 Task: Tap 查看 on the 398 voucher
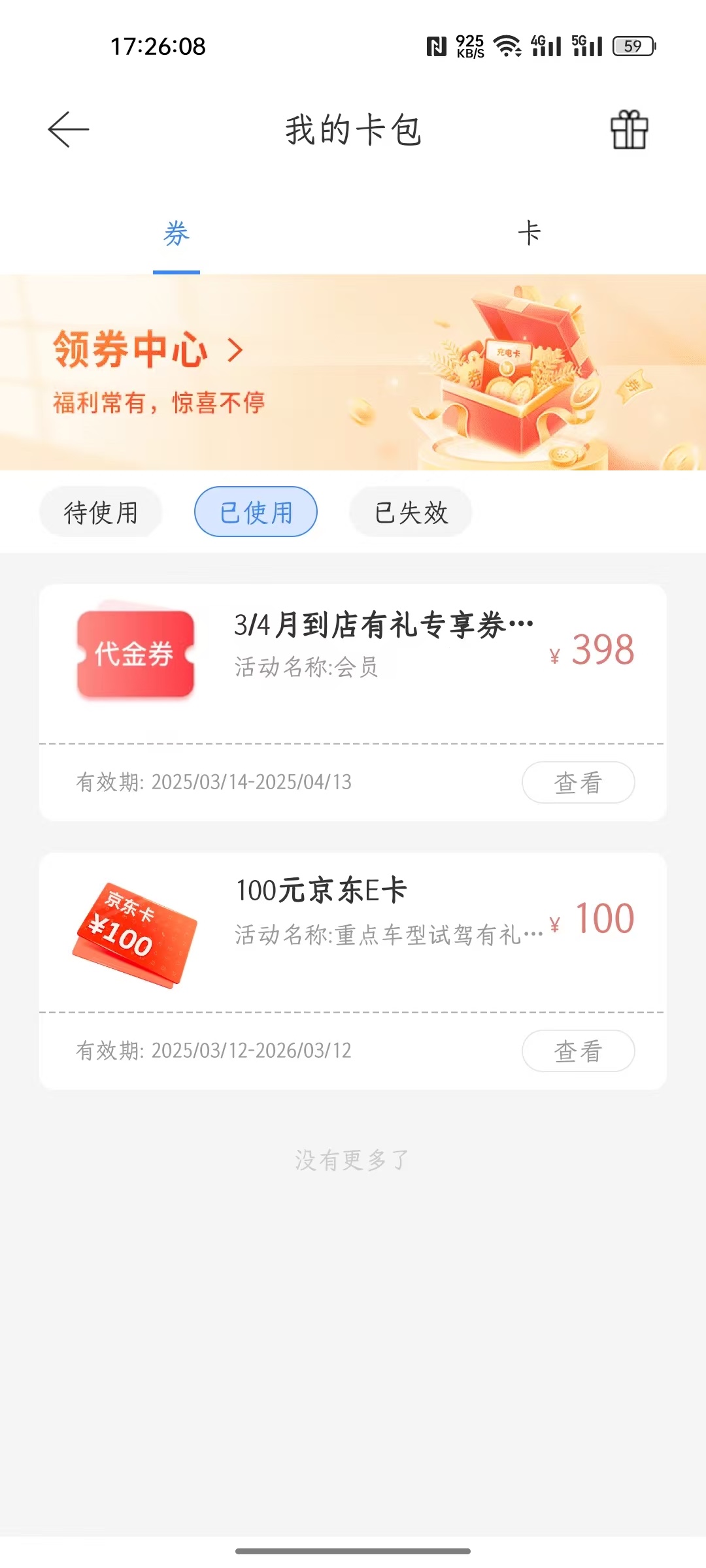pos(578,783)
